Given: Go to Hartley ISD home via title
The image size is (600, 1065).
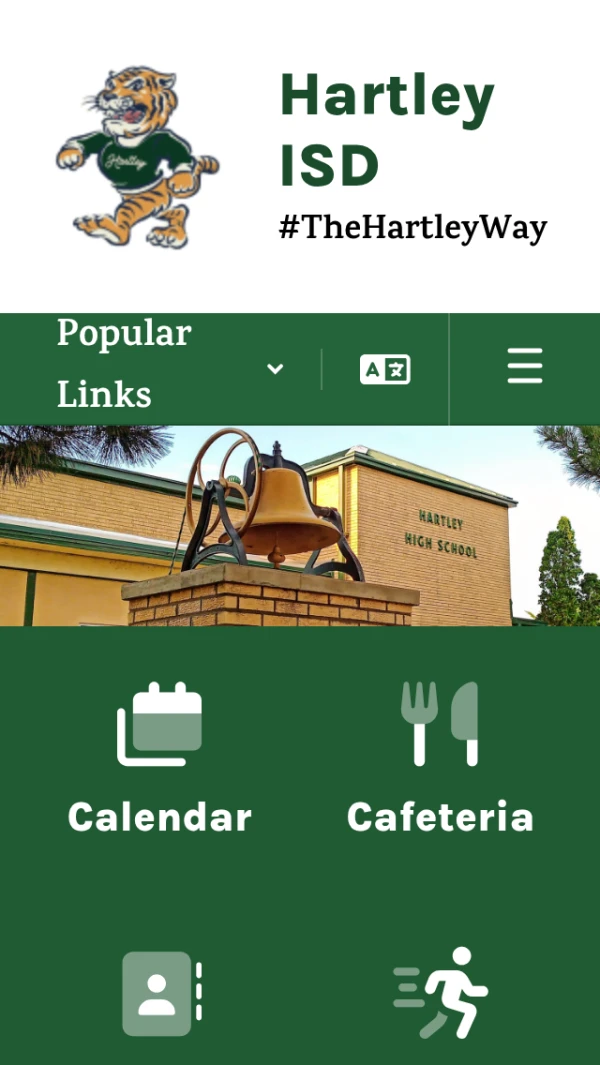Looking at the screenshot, I should tap(386, 130).
